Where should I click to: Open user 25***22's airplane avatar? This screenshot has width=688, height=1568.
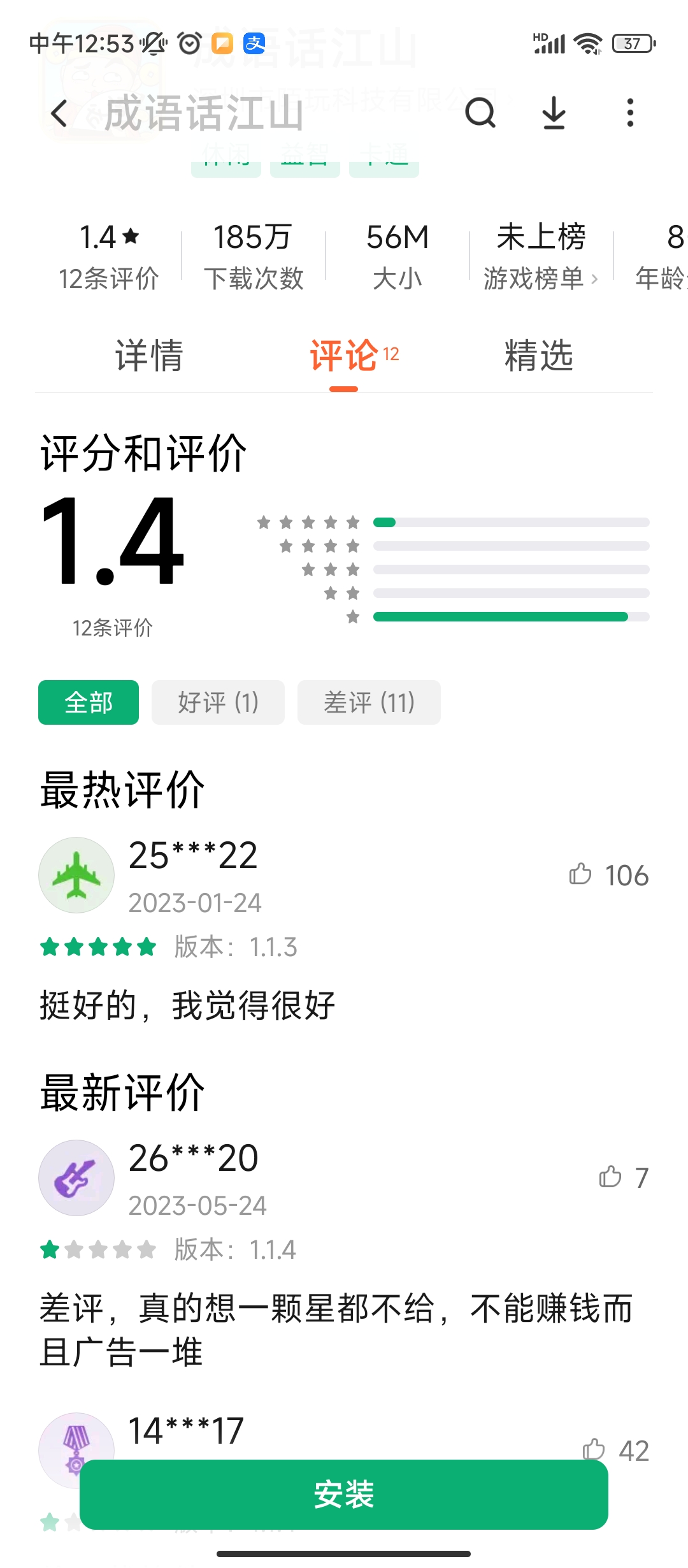76,875
